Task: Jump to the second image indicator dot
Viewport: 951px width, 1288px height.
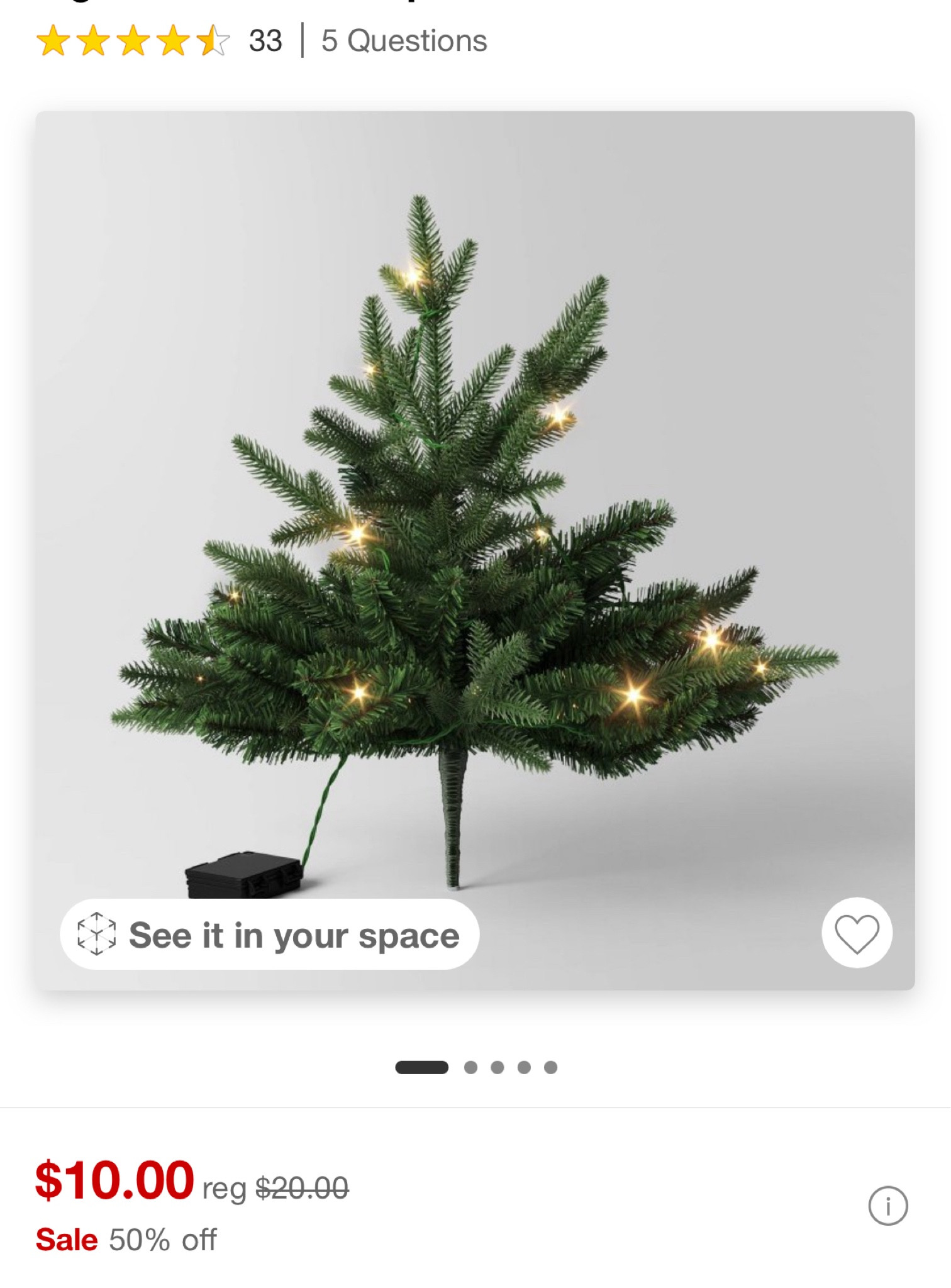Action: pyautogui.click(x=470, y=1067)
